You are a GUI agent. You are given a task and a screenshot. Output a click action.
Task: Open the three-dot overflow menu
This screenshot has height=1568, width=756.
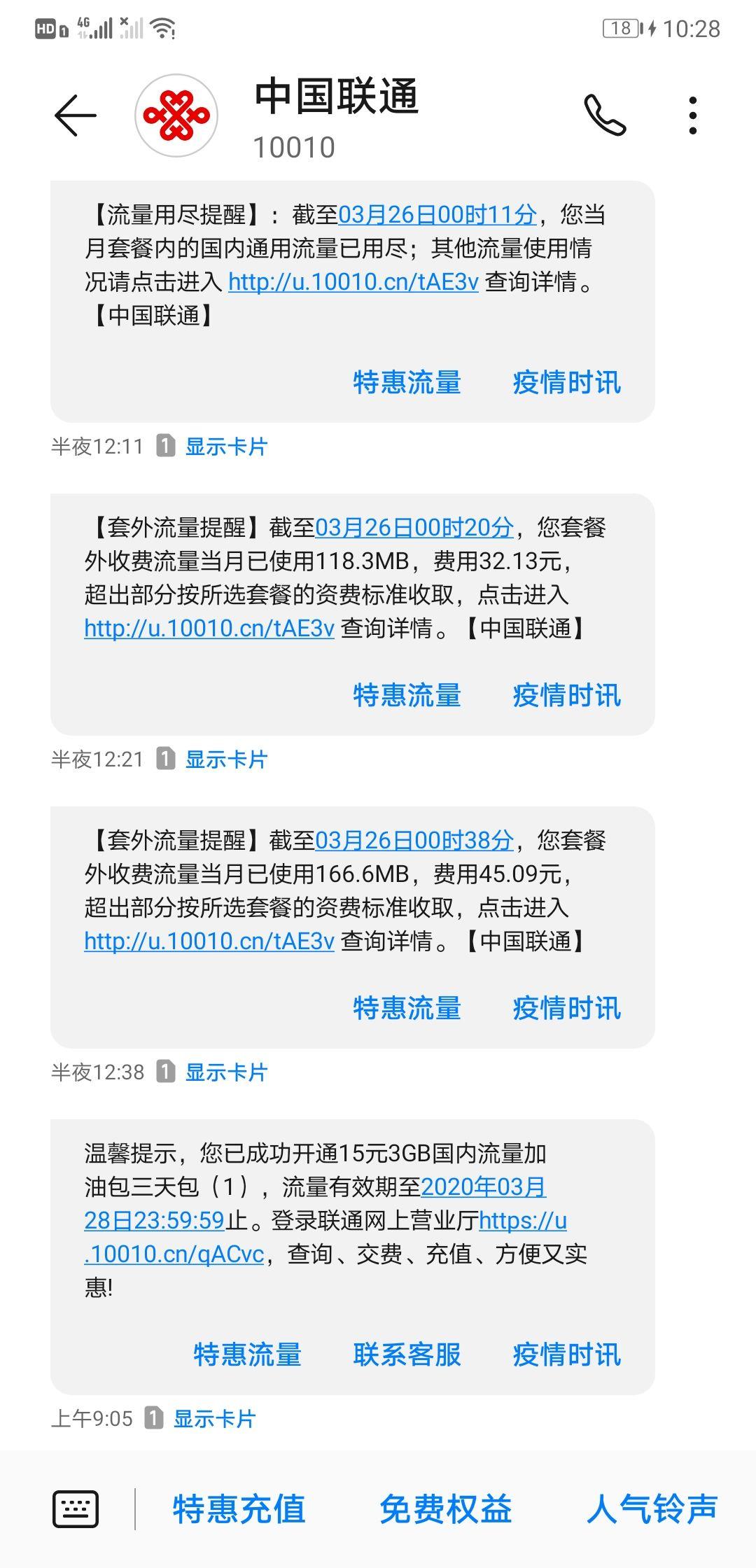(692, 115)
